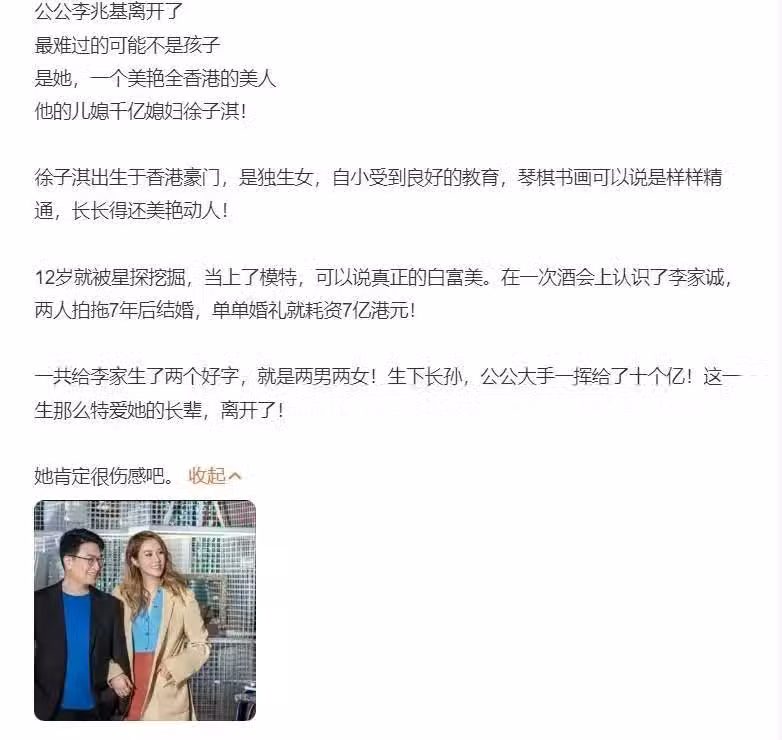Open the couple photo thumbnail

tap(145, 610)
